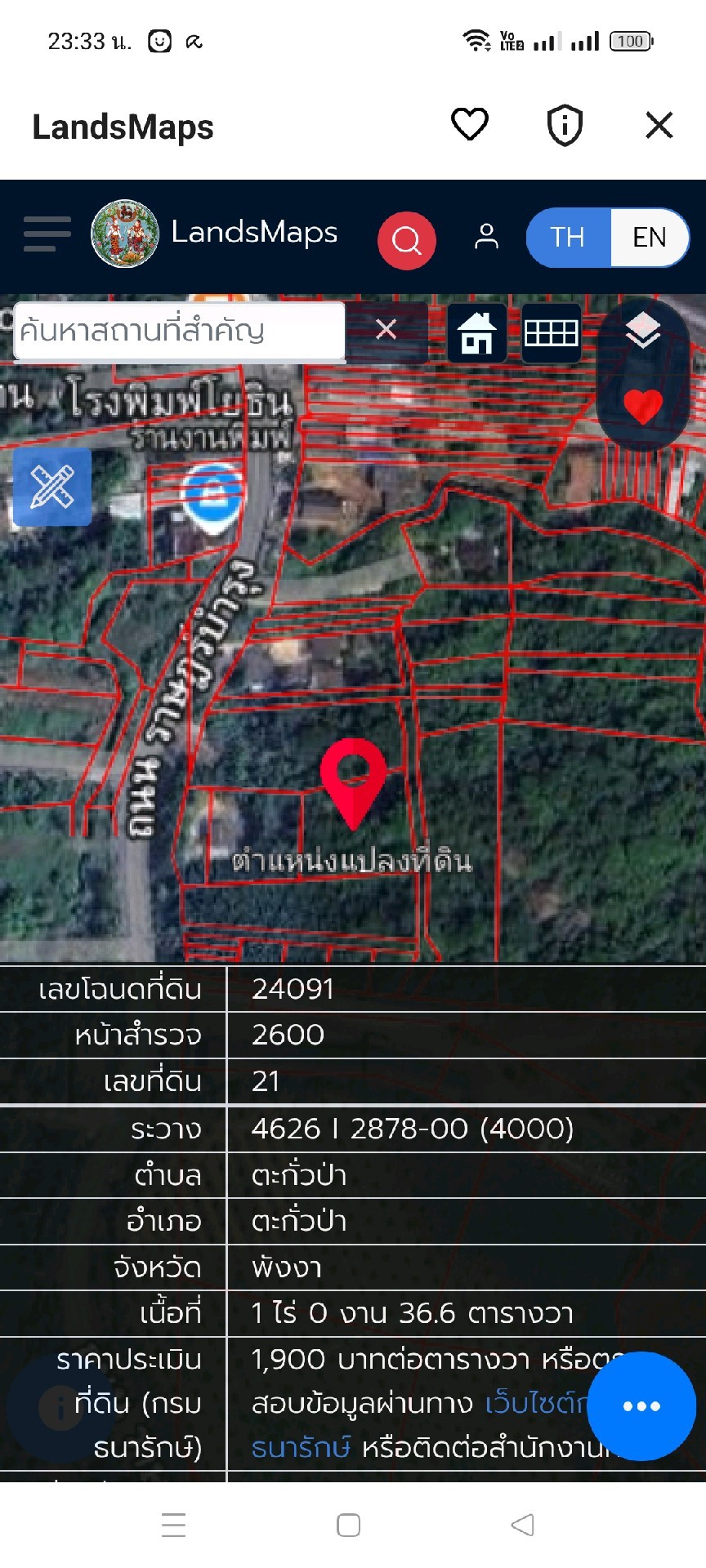
Task: Open the user account icon
Action: pyautogui.click(x=486, y=237)
